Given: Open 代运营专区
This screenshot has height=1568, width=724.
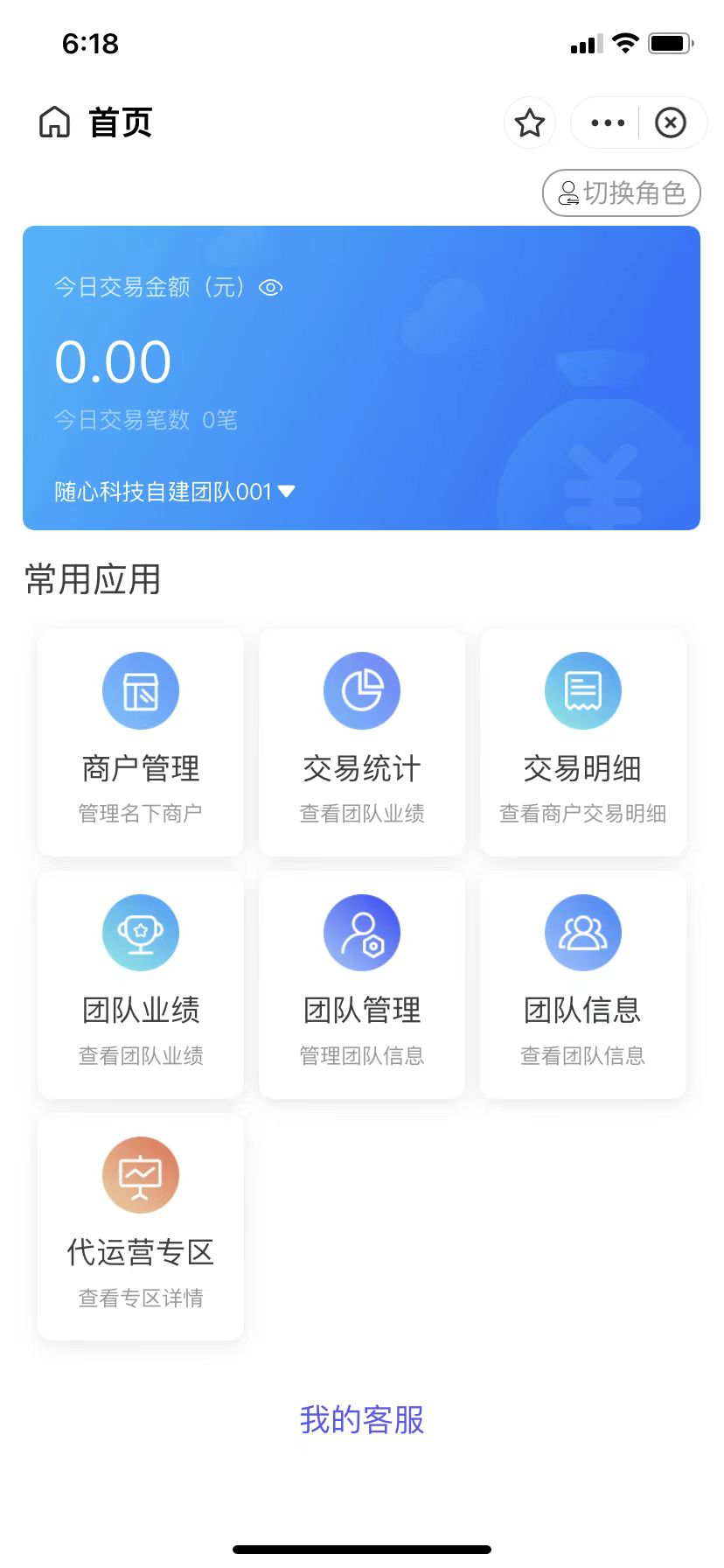Looking at the screenshot, I should (x=141, y=1227).
